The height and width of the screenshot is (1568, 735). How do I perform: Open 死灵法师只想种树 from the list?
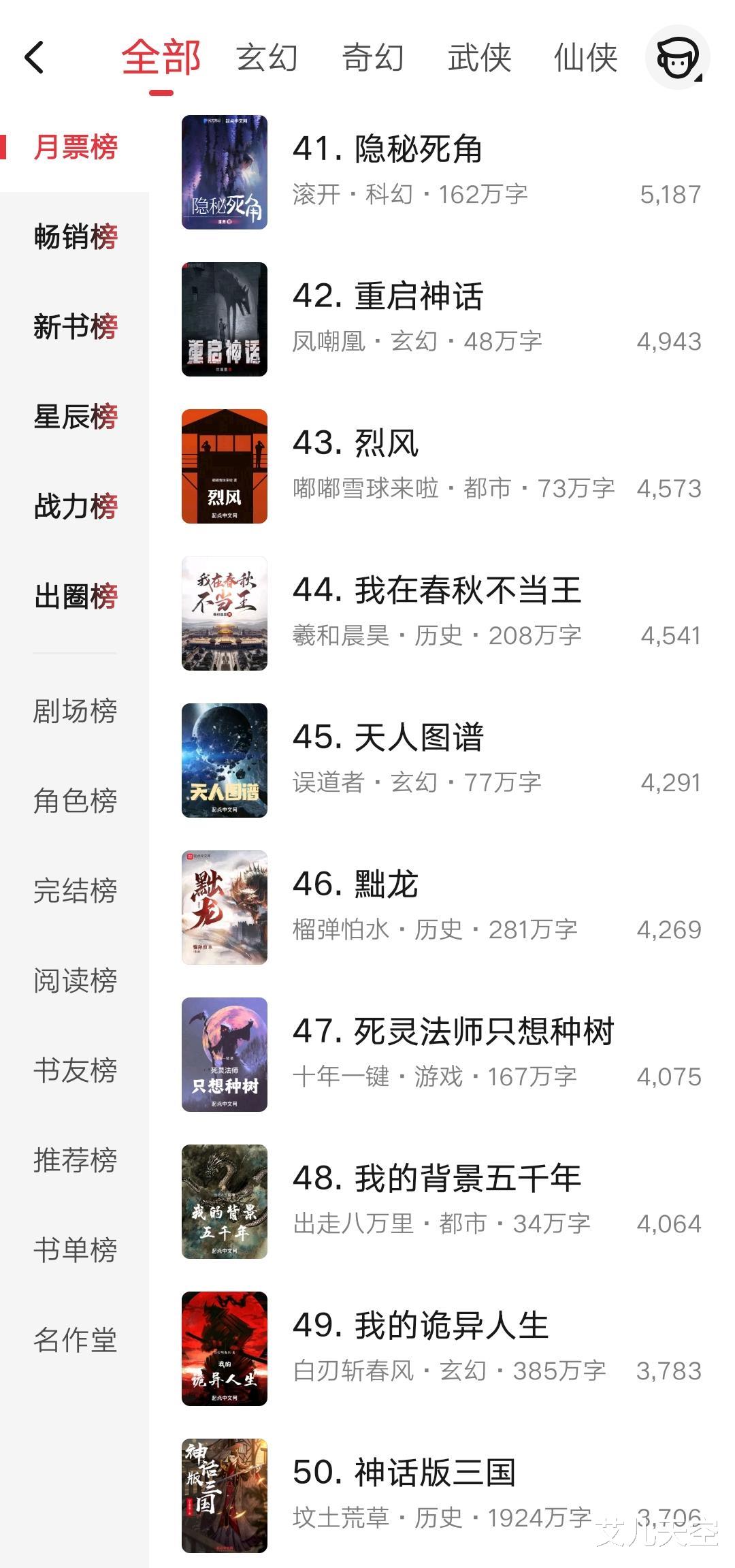click(x=453, y=1031)
